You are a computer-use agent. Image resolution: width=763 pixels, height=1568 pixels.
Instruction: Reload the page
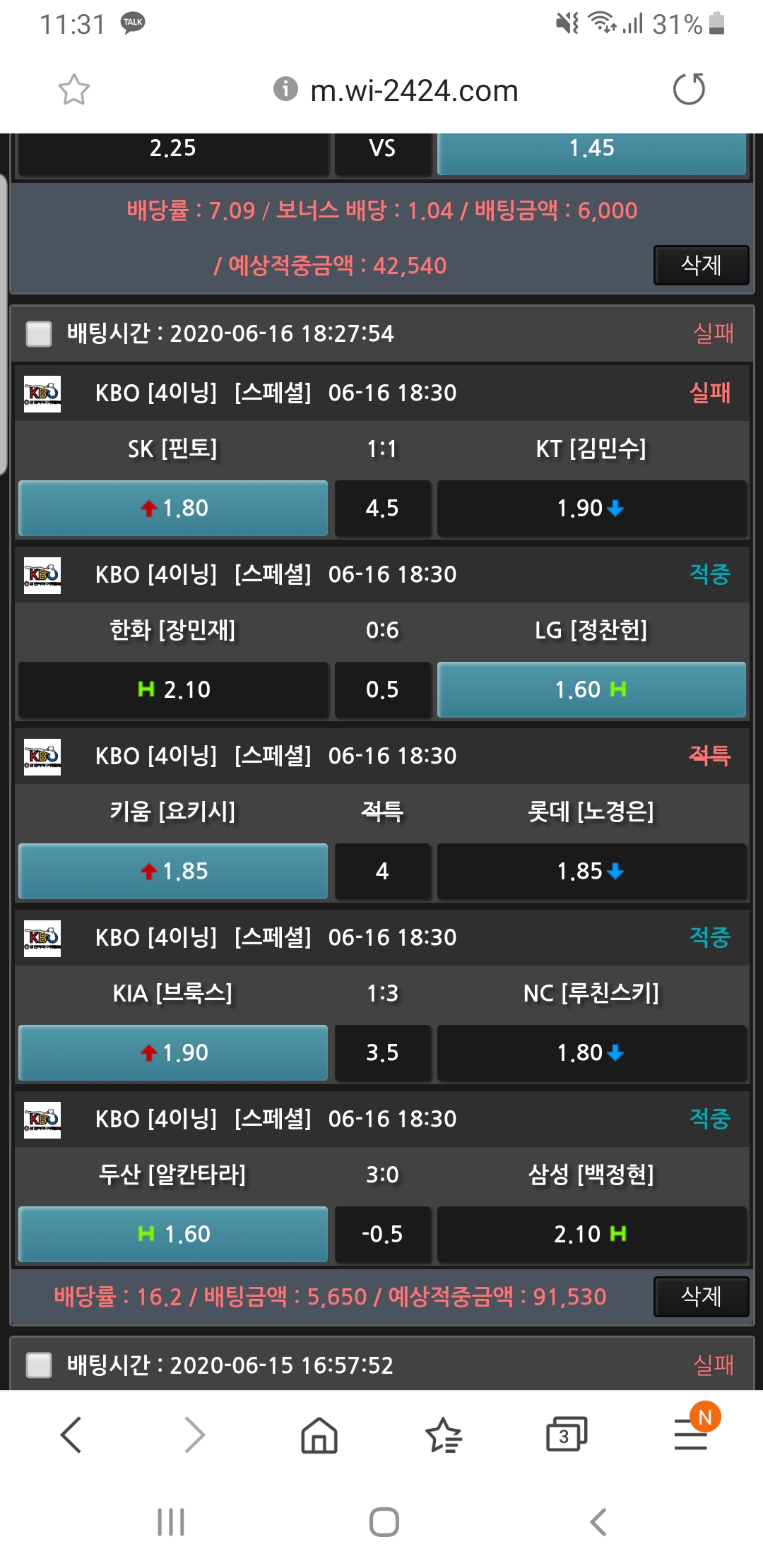[689, 90]
